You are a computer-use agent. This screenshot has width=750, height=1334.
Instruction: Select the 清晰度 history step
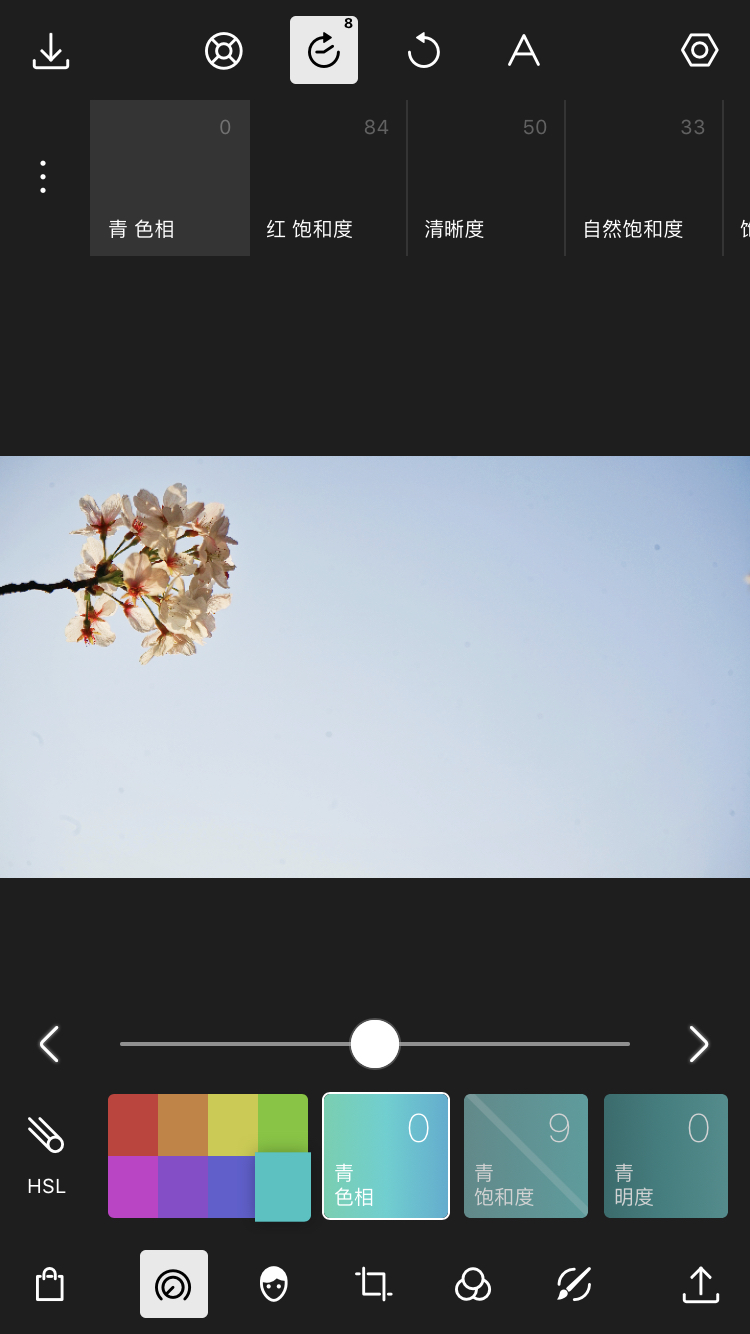[x=486, y=178]
